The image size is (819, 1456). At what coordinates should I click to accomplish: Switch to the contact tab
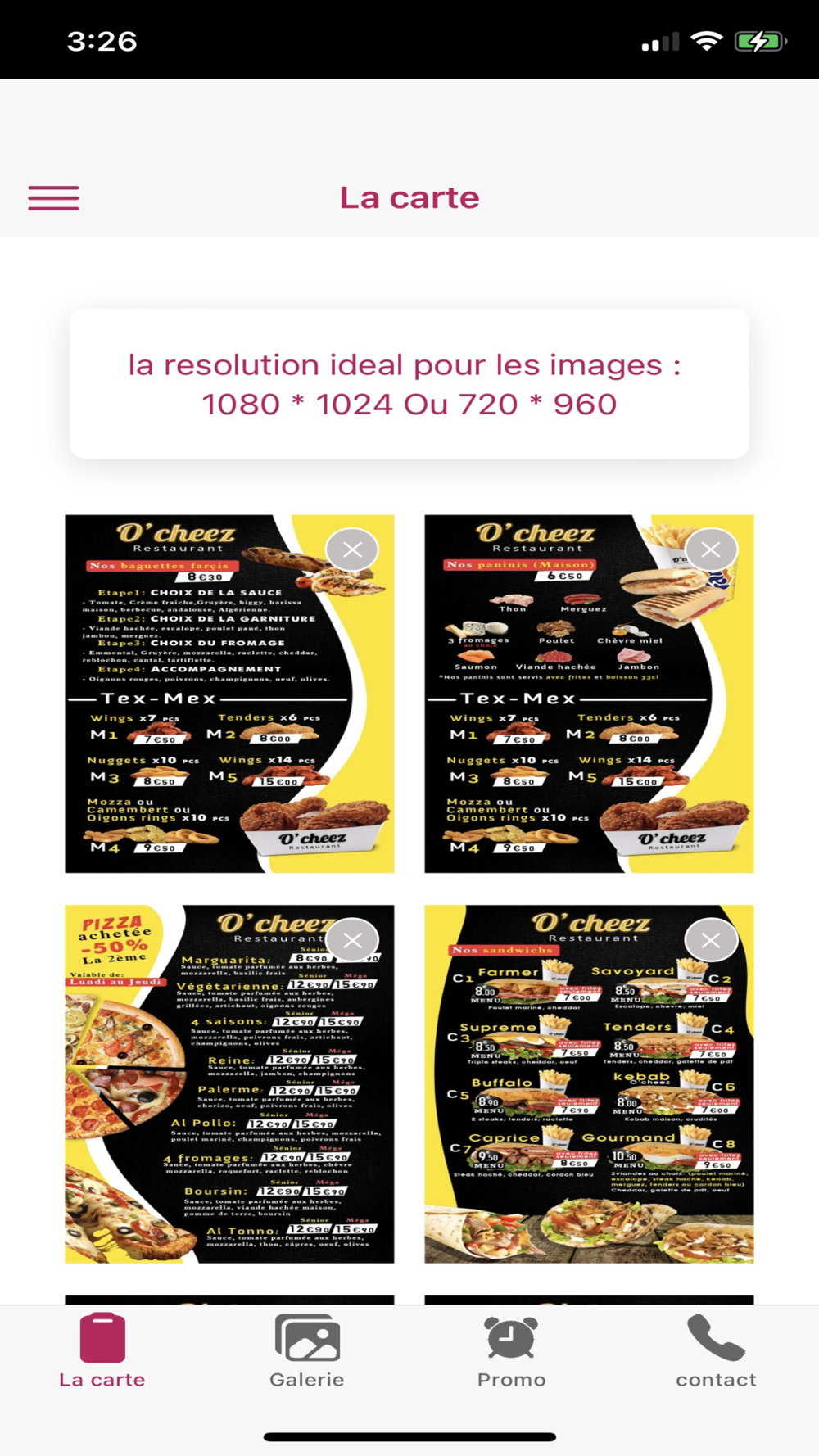click(716, 1351)
